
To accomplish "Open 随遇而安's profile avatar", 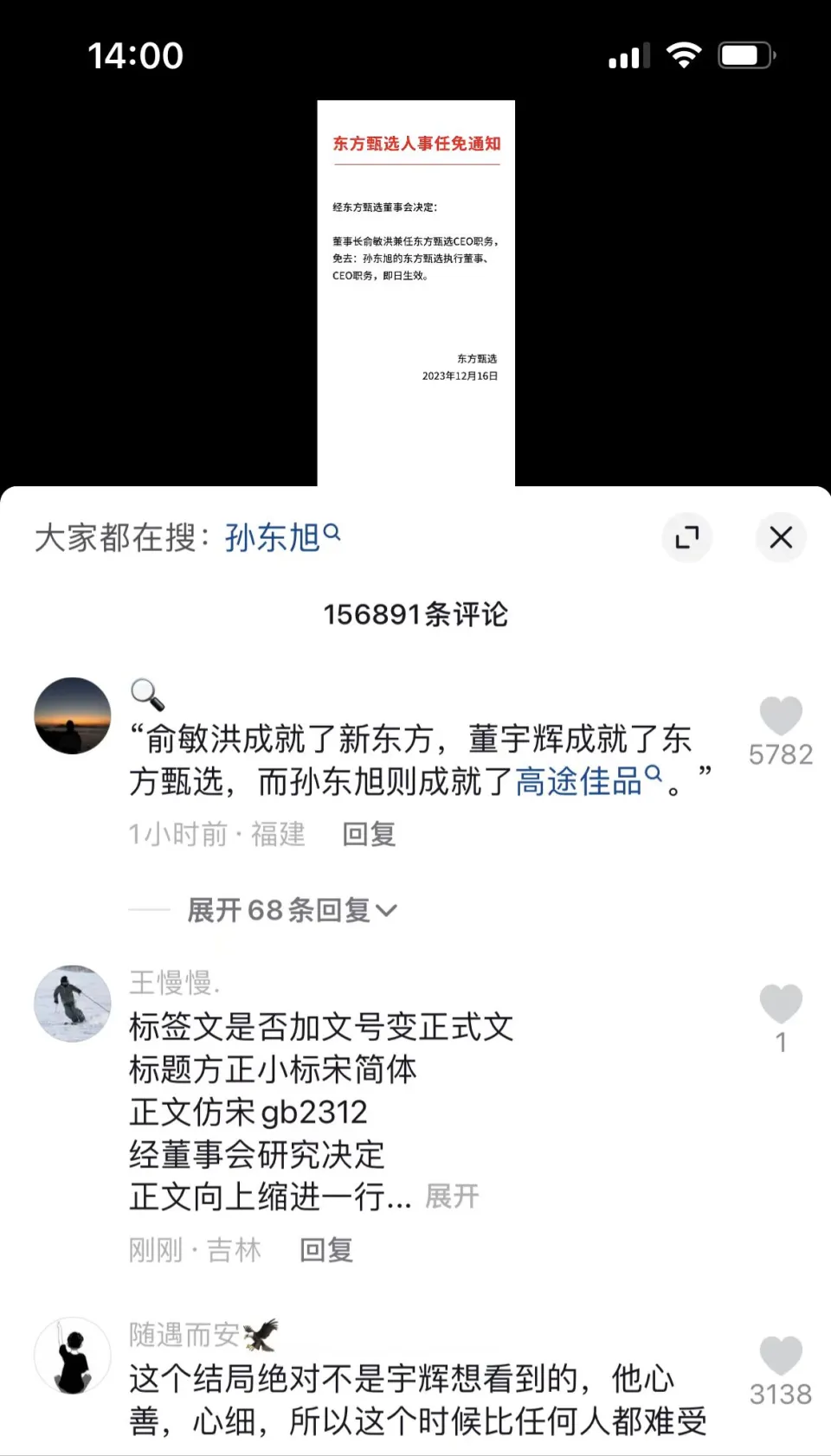I will [x=73, y=1356].
